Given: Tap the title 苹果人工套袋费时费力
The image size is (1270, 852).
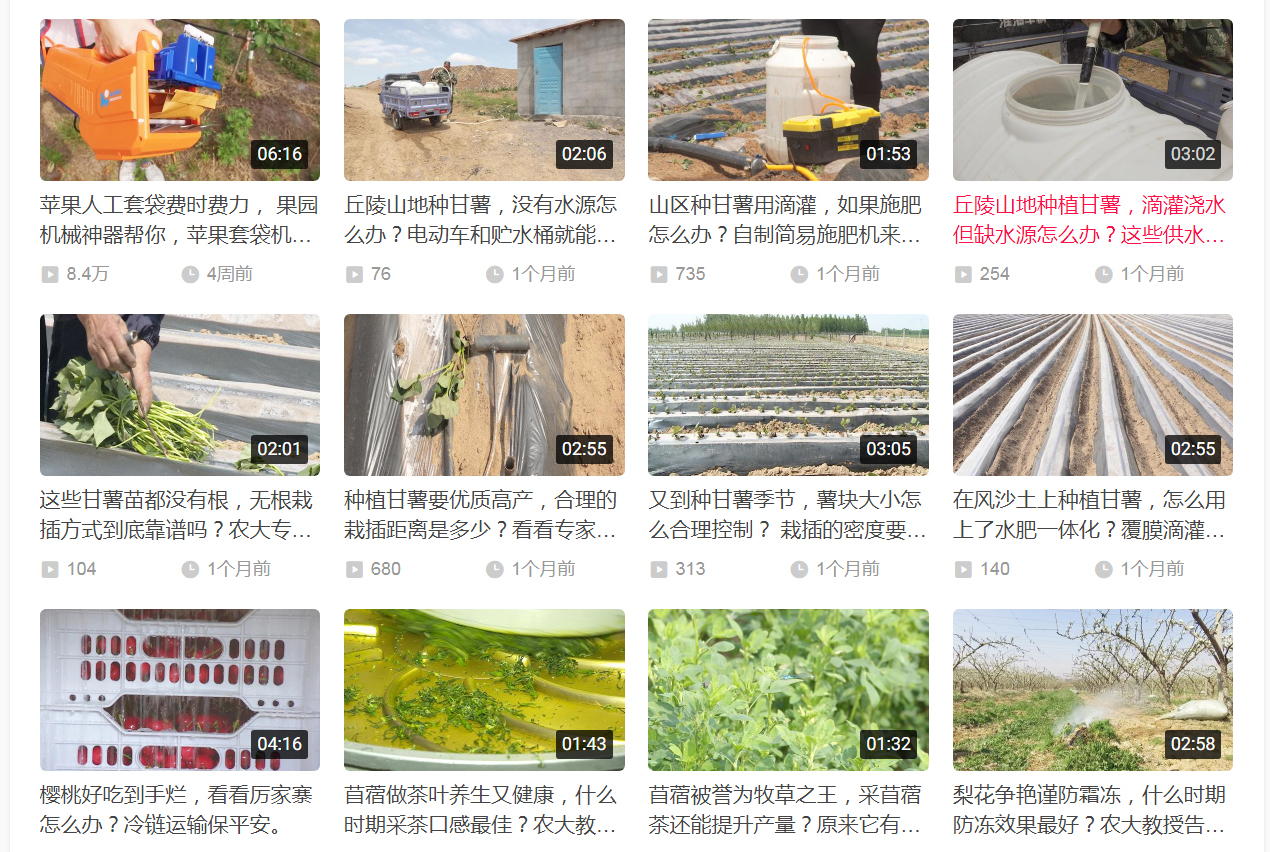Looking at the screenshot, I should 180,220.
